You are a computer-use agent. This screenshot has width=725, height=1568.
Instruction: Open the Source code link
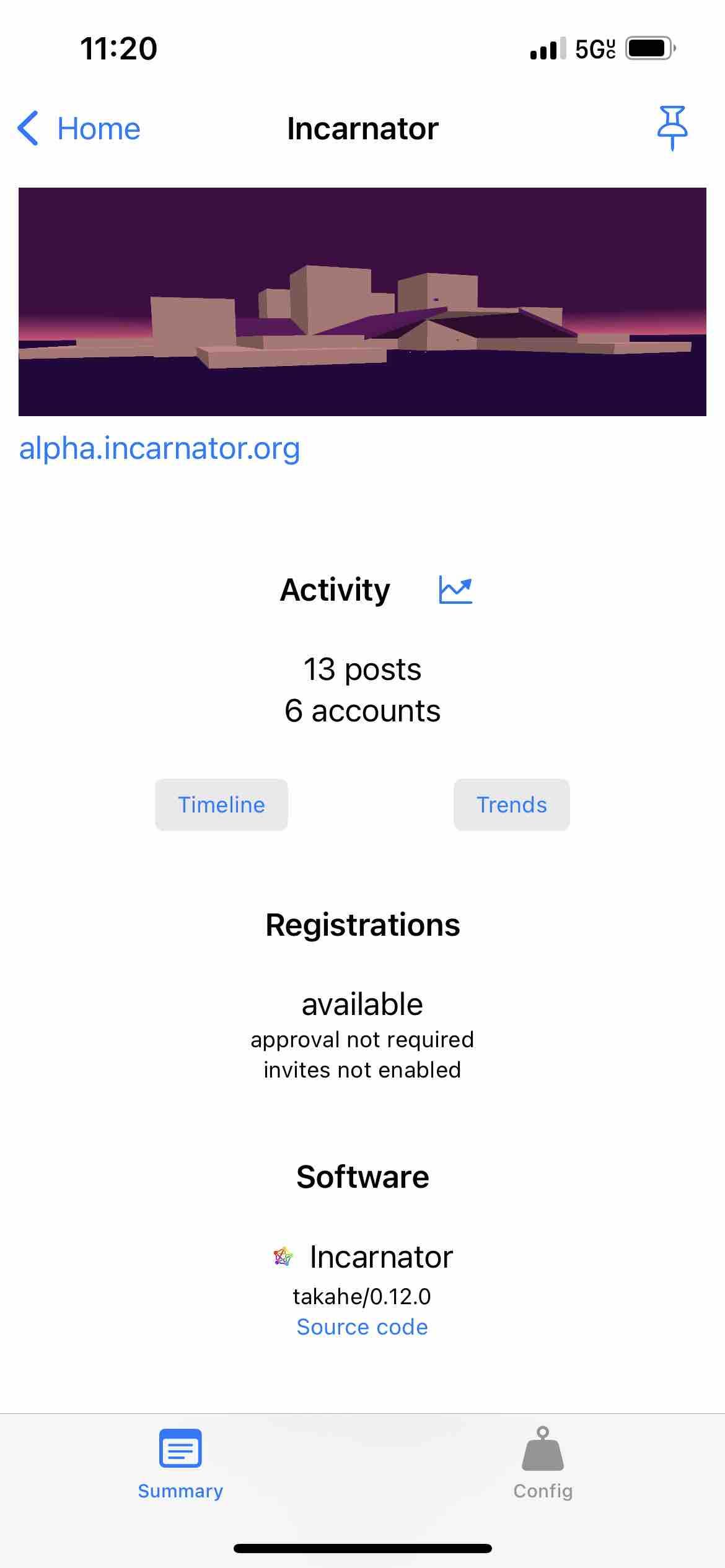(362, 1326)
